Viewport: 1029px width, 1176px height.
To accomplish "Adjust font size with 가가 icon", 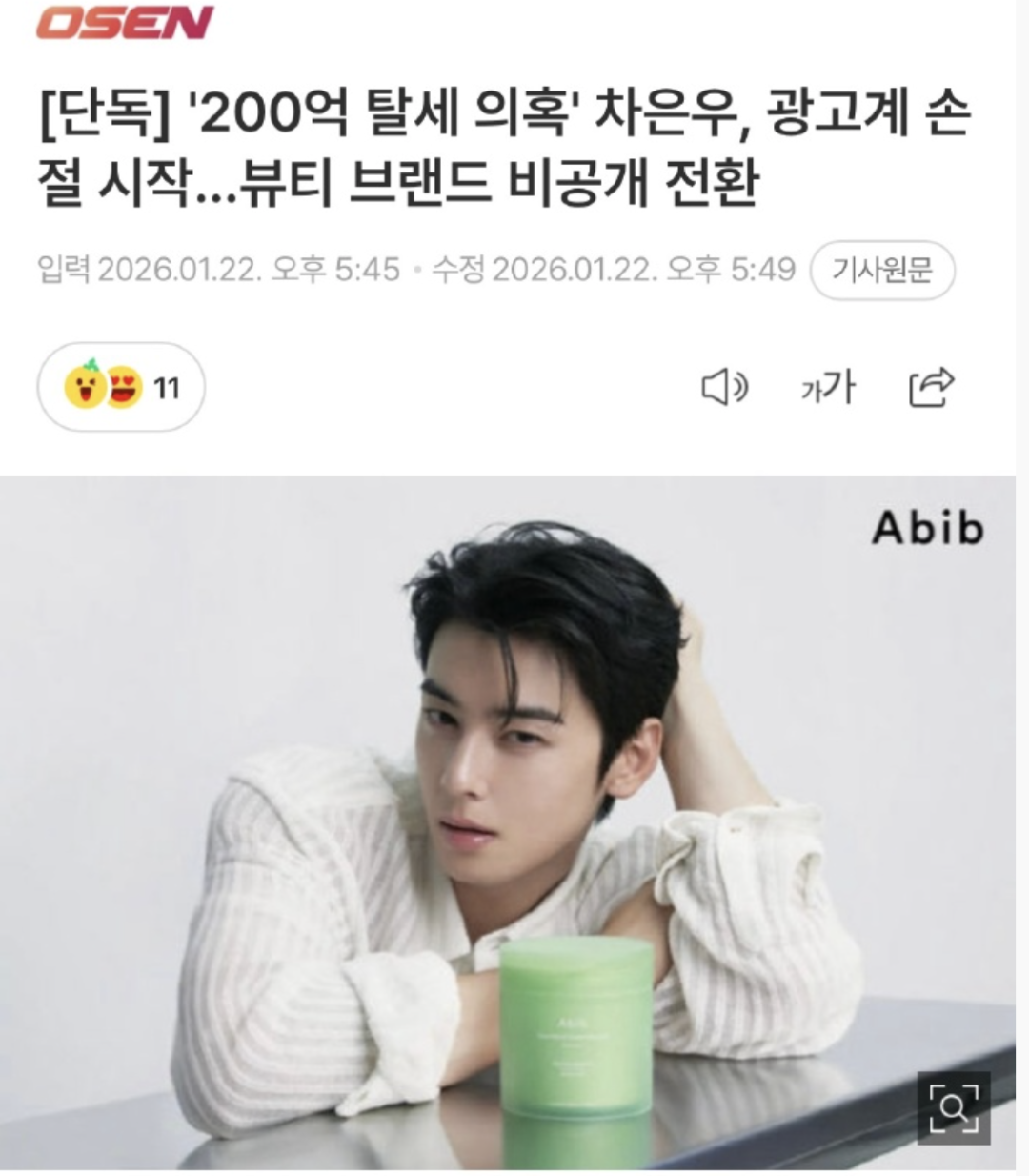I will 827,387.
